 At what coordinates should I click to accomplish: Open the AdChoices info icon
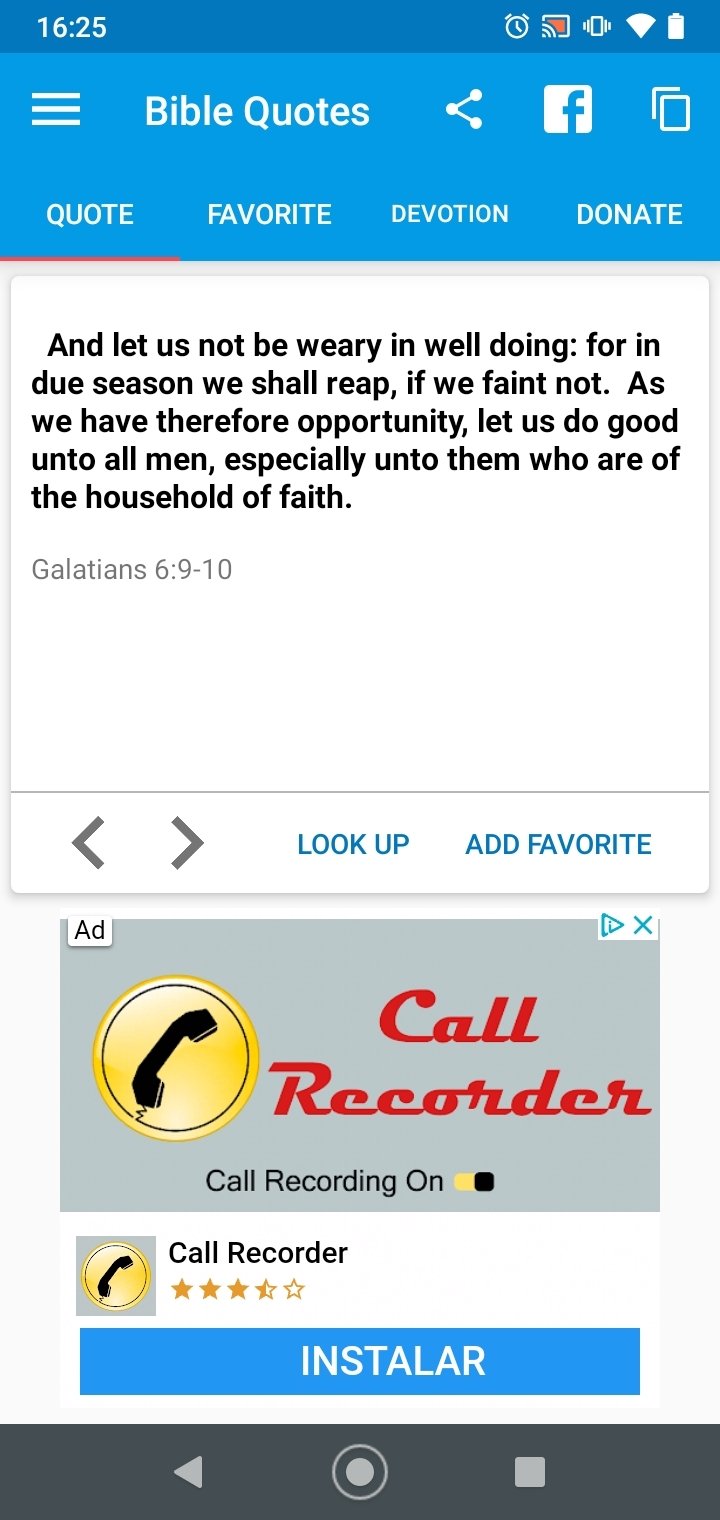(611, 925)
